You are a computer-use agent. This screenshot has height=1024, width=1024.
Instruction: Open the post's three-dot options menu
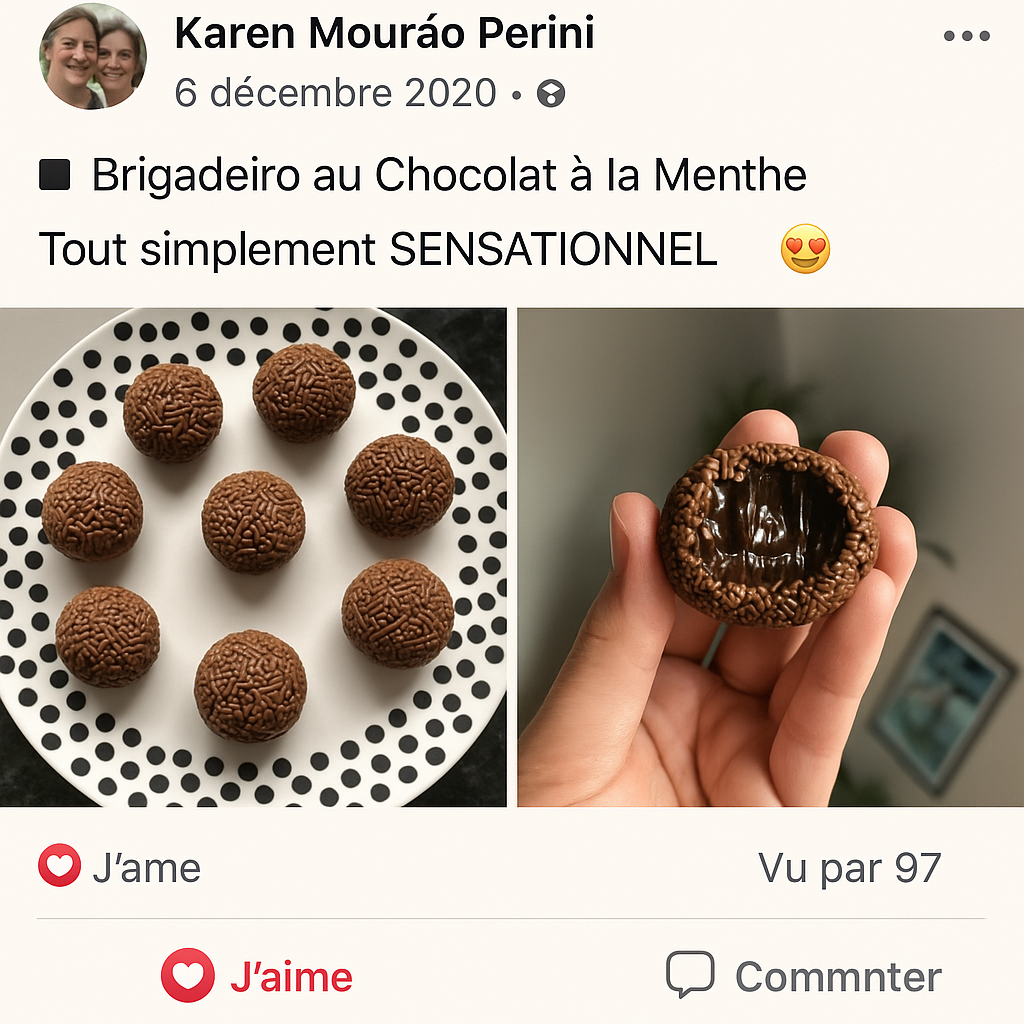click(x=966, y=37)
